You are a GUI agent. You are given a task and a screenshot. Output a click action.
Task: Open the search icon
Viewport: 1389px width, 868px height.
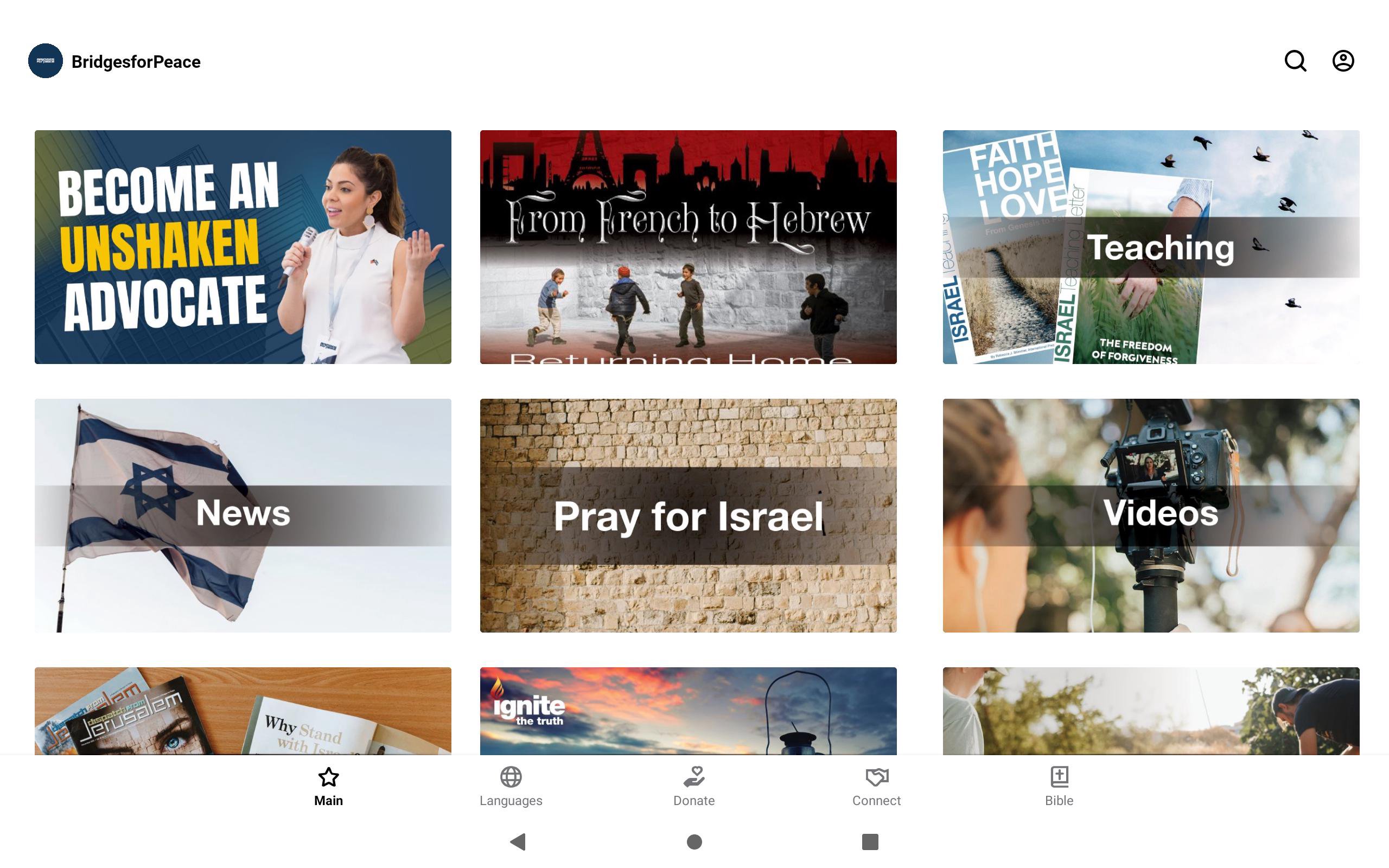tap(1295, 61)
